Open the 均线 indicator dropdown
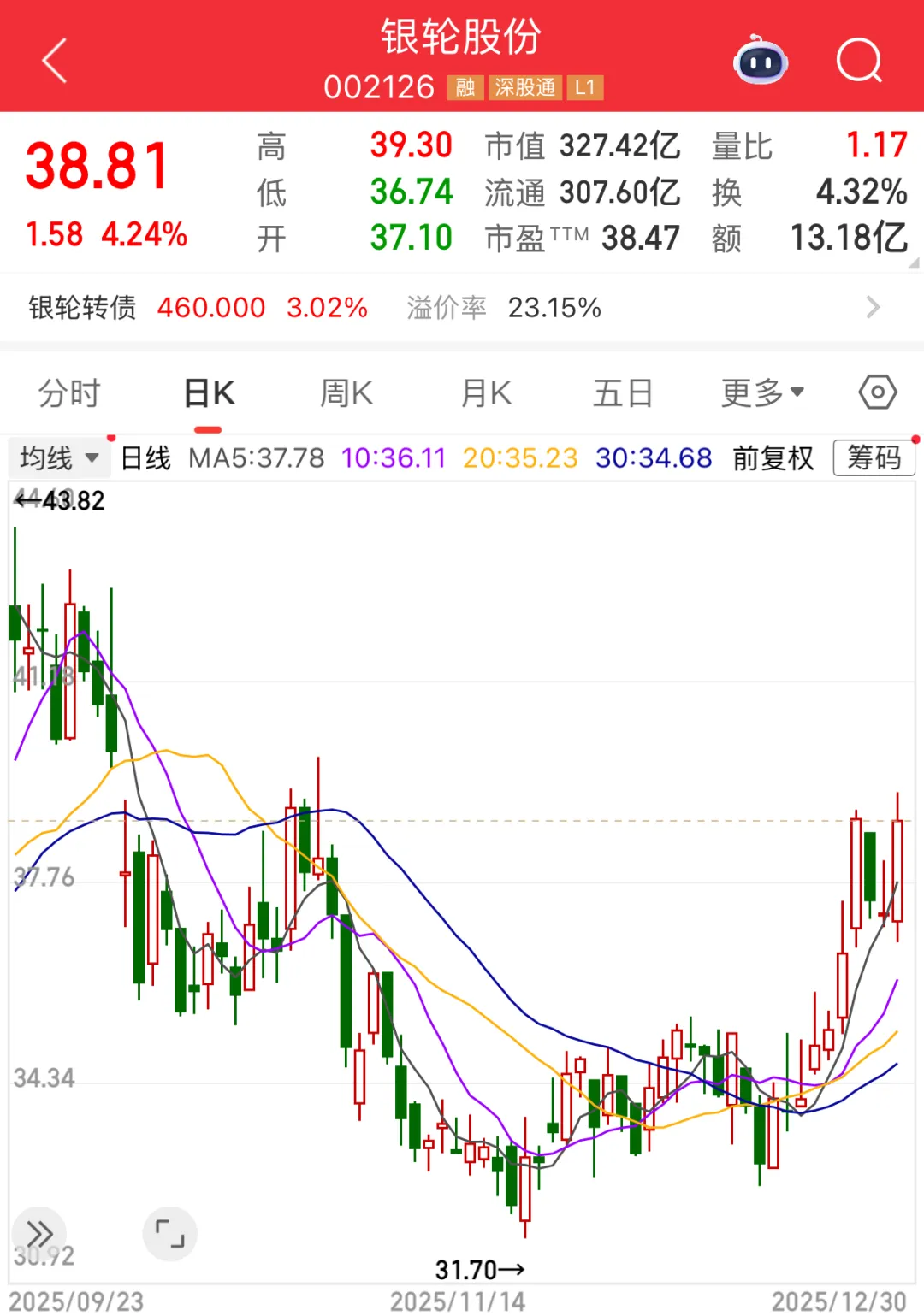The height and width of the screenshot is (1316, 924). click(x=59, y=458)
